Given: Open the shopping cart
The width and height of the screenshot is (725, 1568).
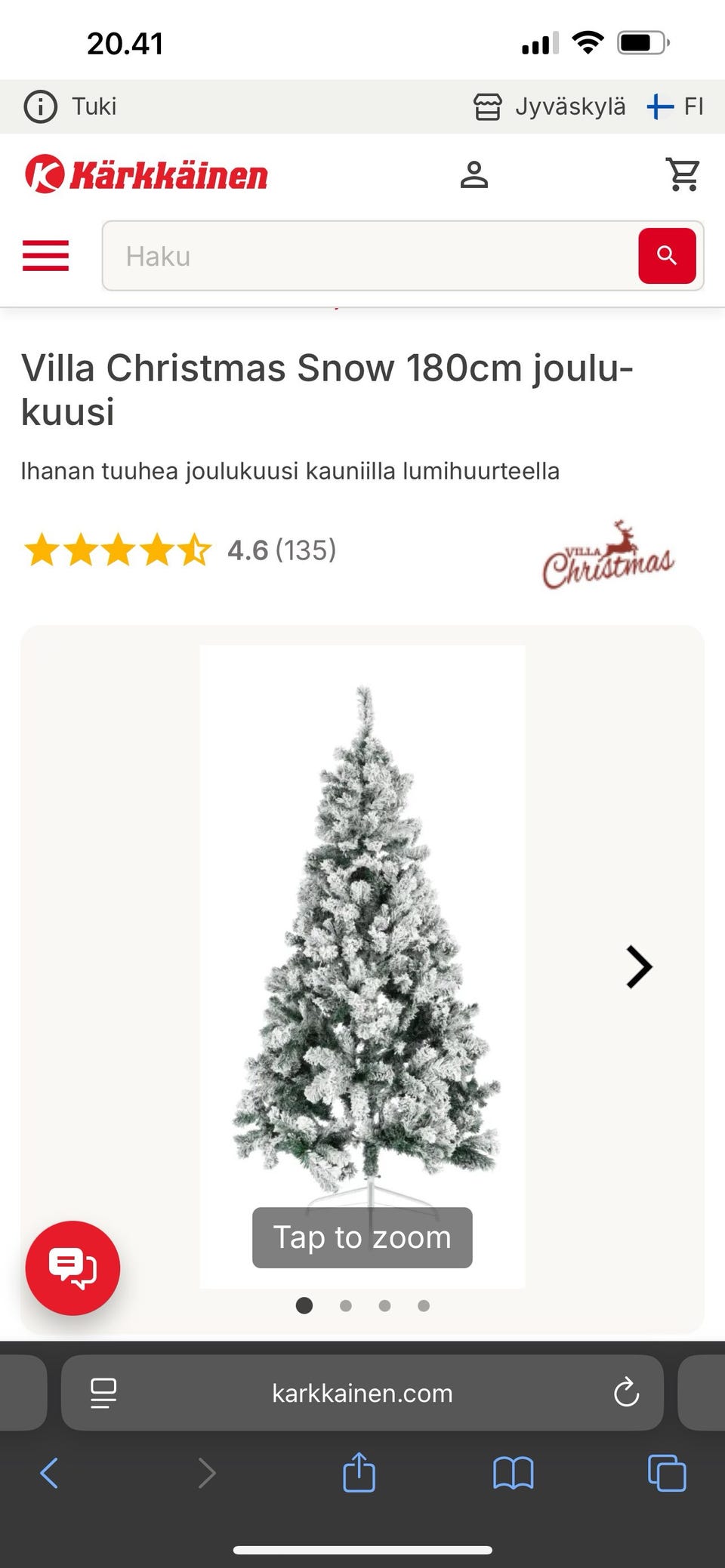Looking at the screenshot, I should [682, 174].
